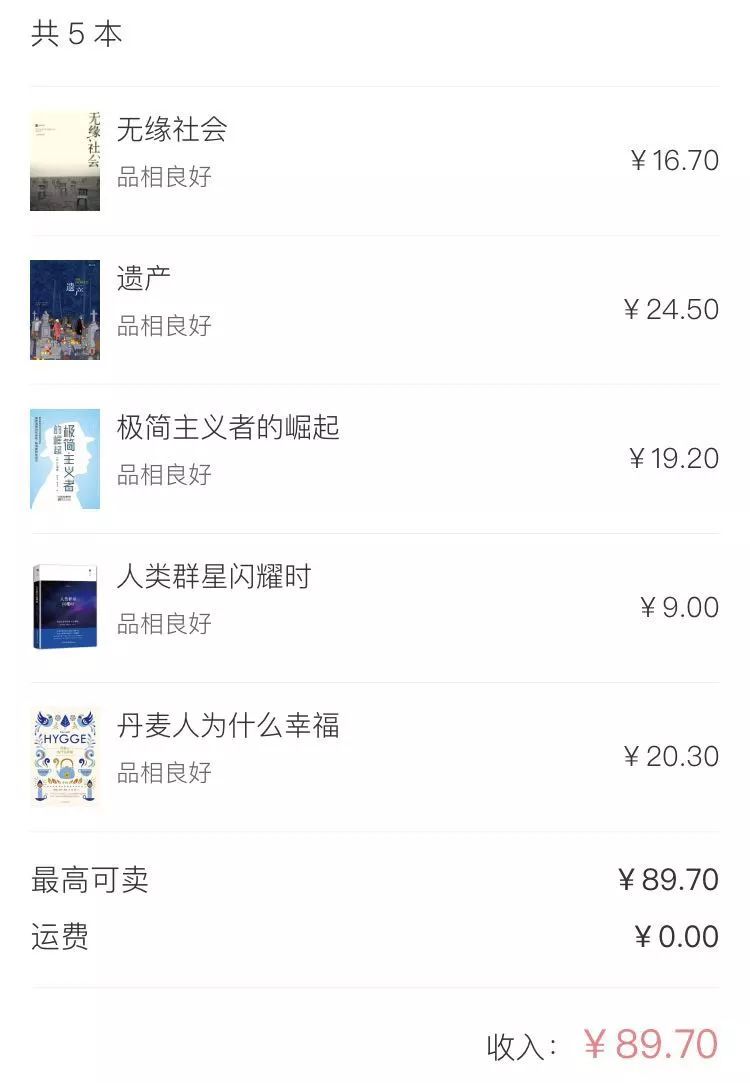Screen dimensions: 750x1083
Task: Click the ¥9.00 price label
Action: 686,607
